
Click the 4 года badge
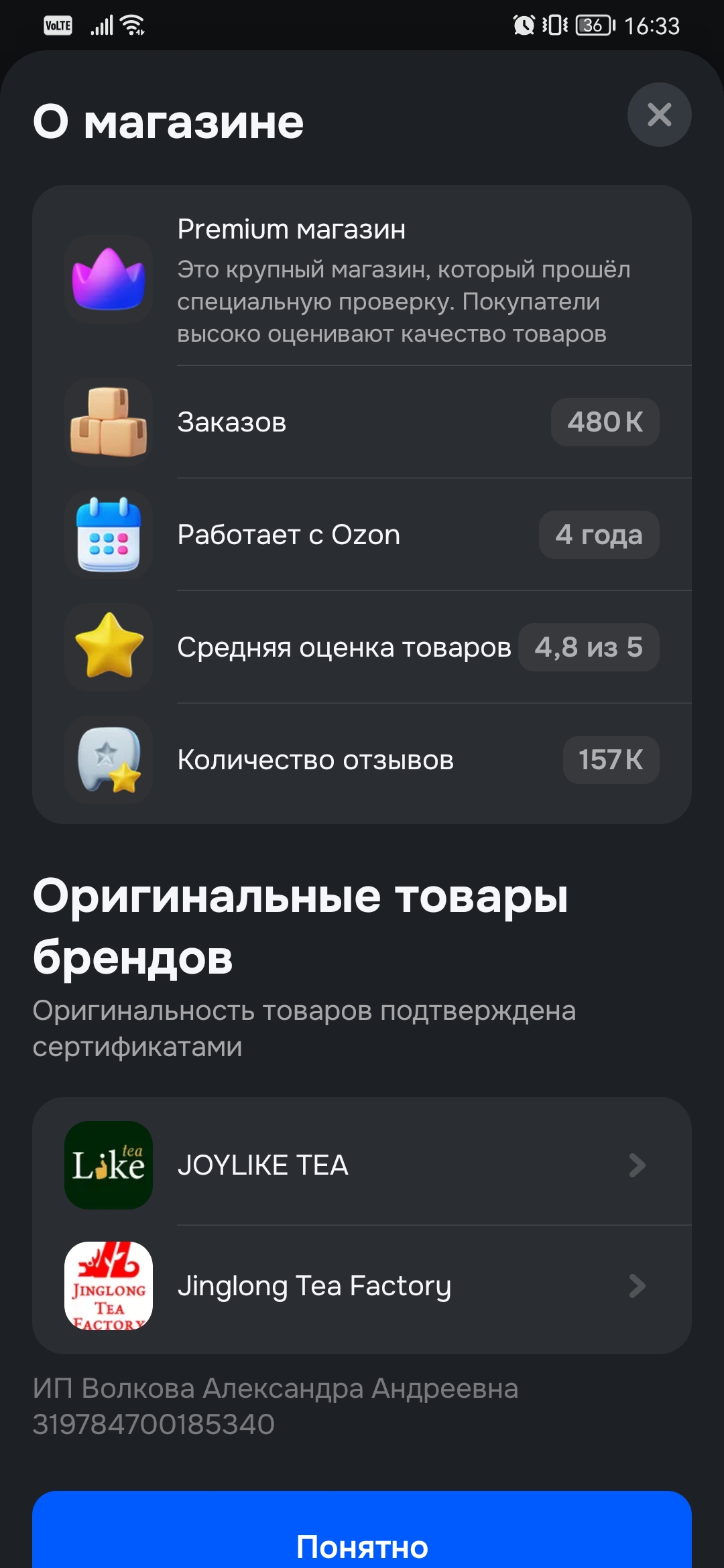[x=599, y=534]
